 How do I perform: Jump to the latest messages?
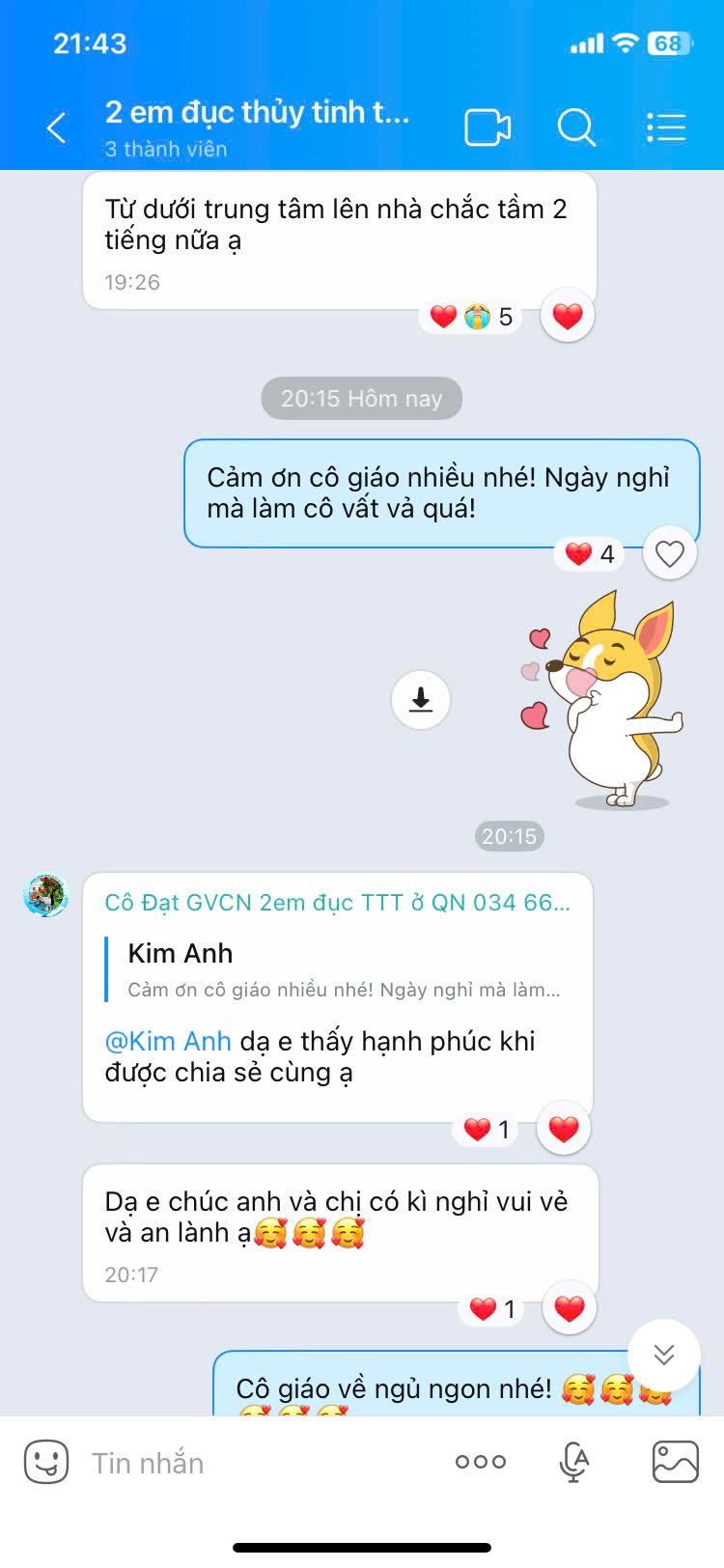coord(664,1354)
